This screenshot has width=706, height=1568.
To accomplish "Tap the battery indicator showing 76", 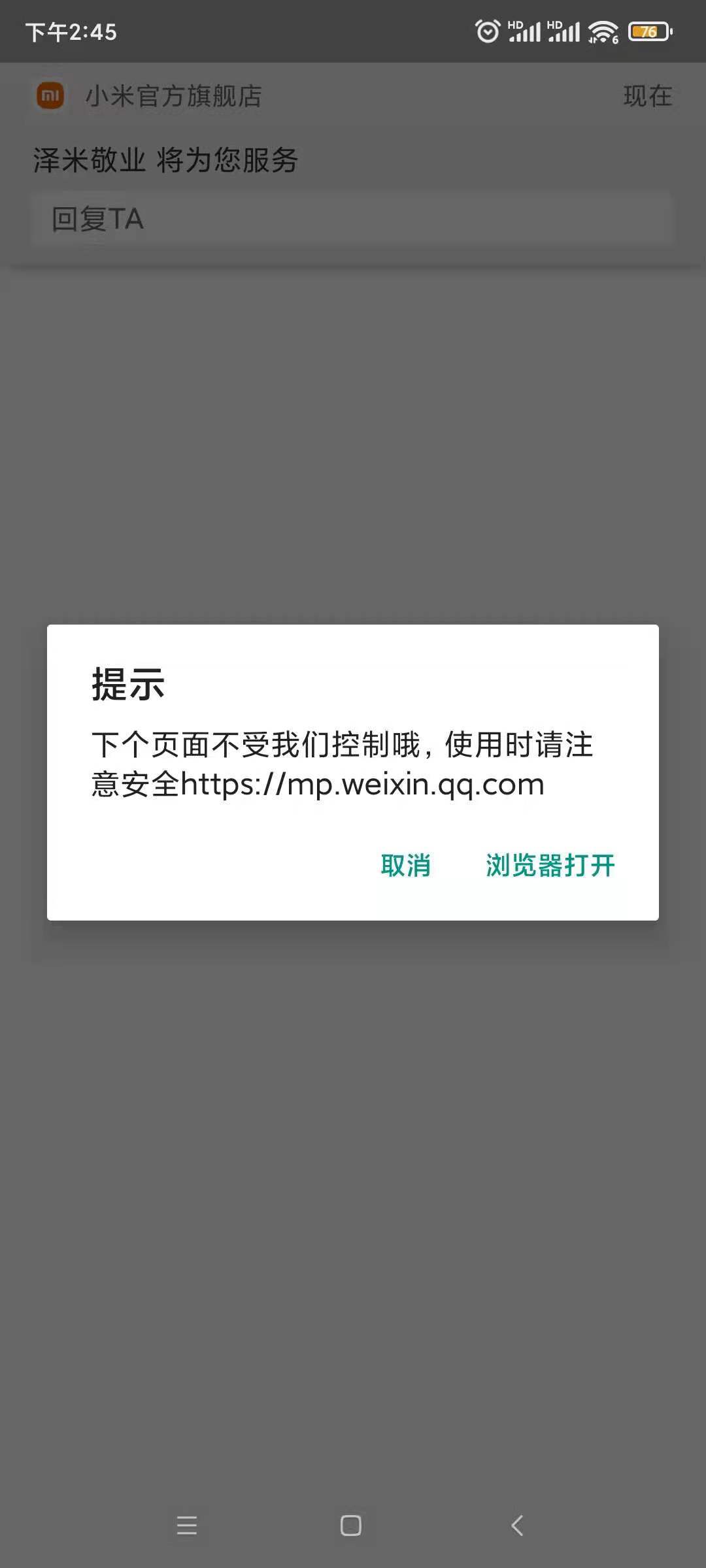I will (650, 31).
